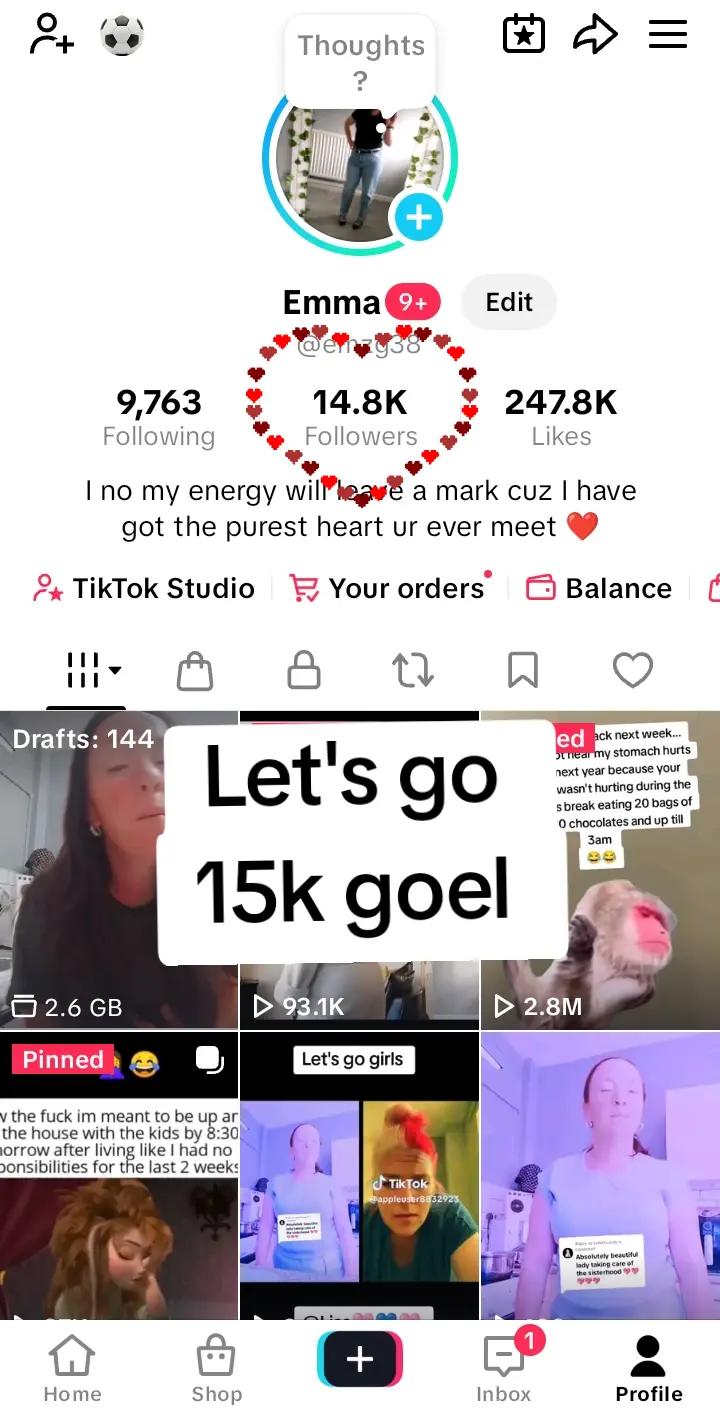The width and height of the screenshot is (720, 1416).
Task: Go to the Home tab
Action: click(72, 1370)
